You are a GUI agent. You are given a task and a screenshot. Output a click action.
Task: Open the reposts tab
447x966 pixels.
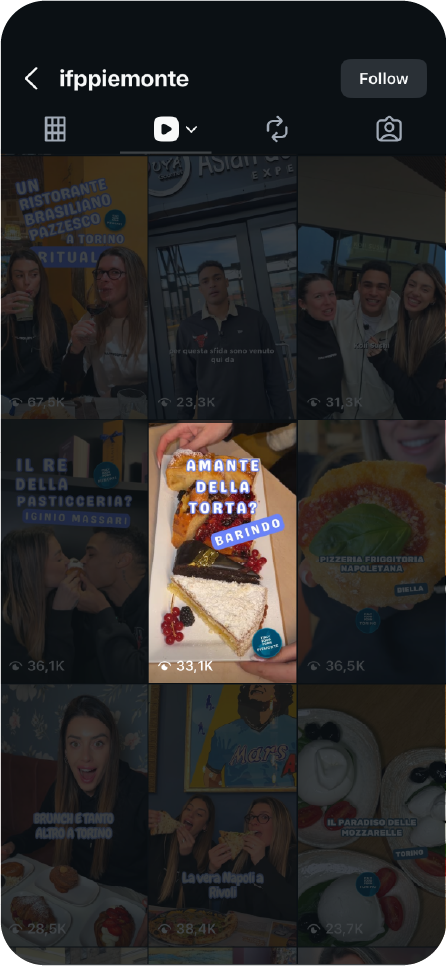point(277,129)
